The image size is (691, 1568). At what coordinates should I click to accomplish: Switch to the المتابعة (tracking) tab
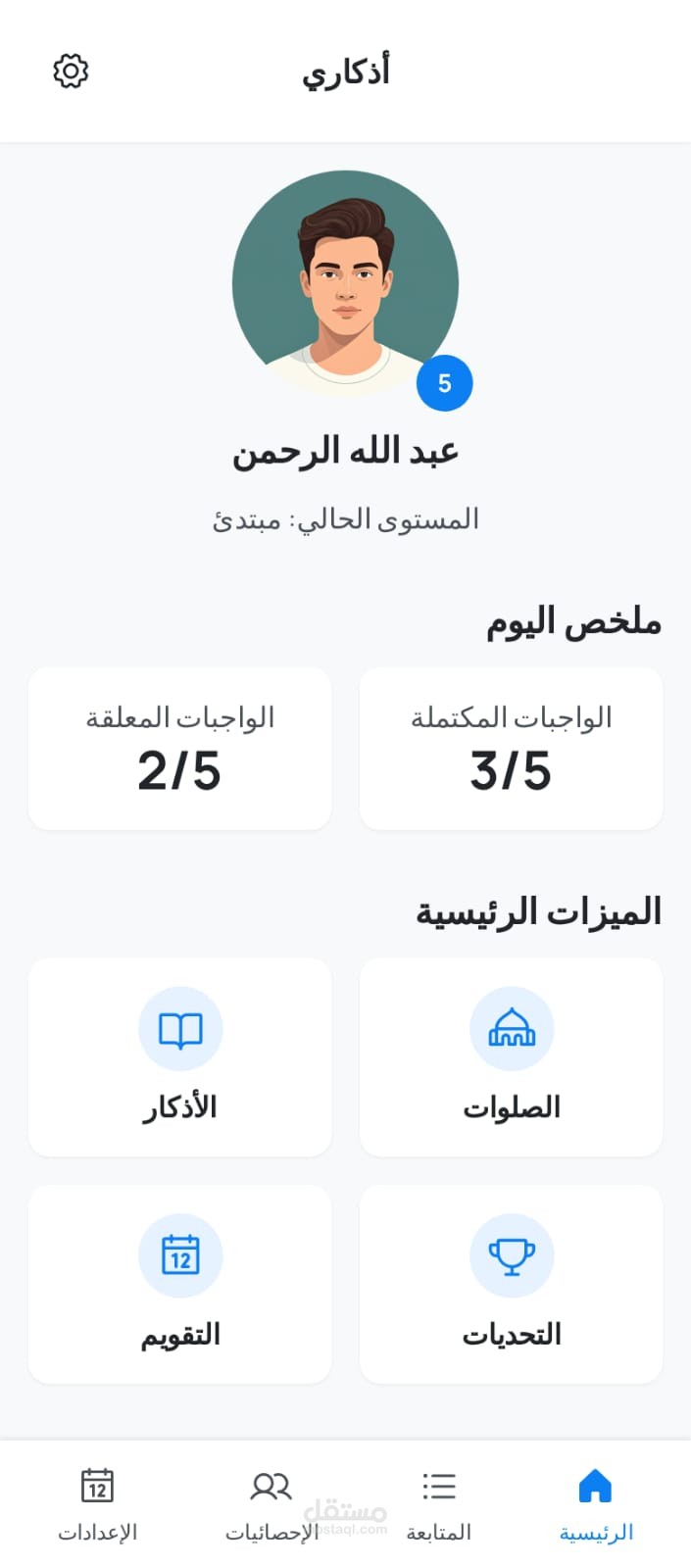(x=438, y=1504)
